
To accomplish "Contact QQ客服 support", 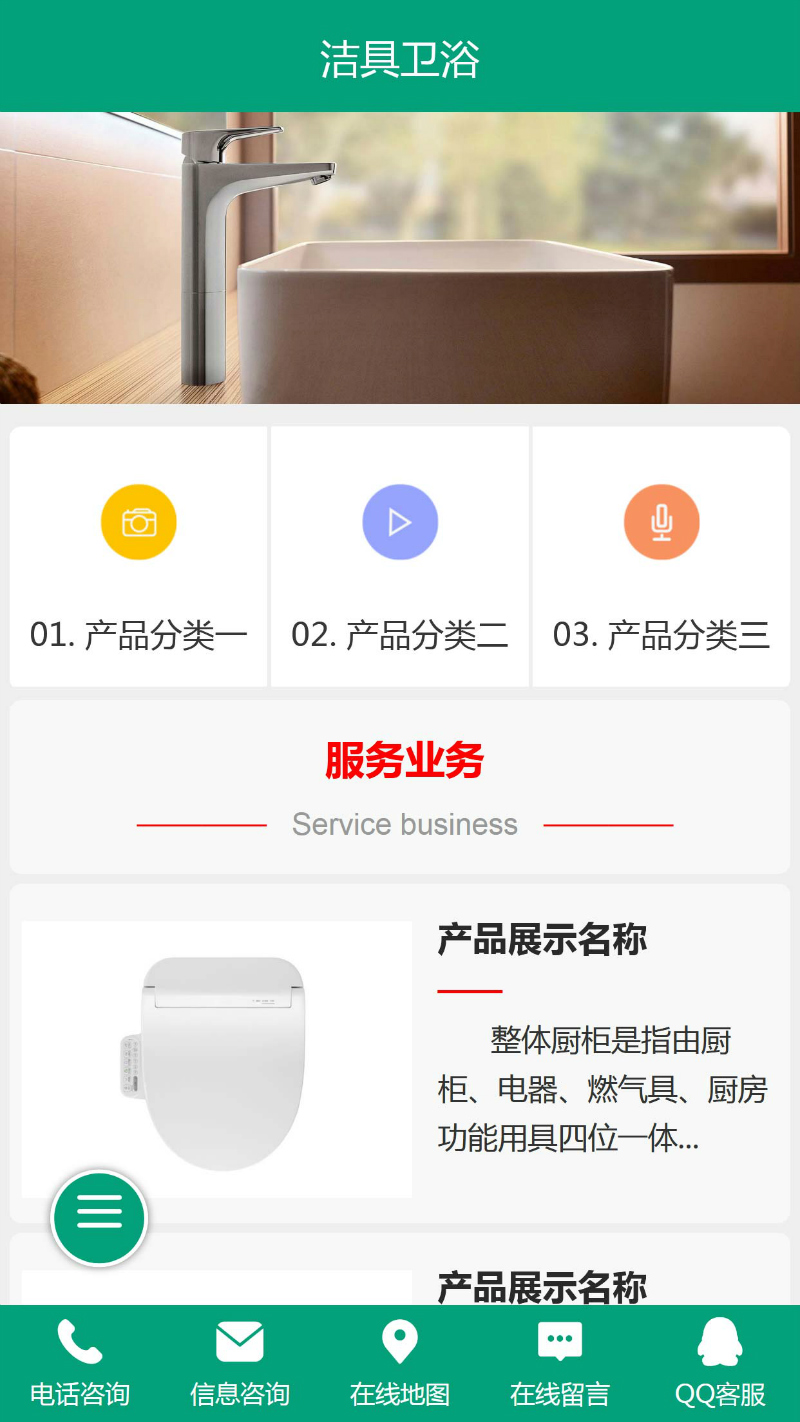I will [x=720, y=1363].
